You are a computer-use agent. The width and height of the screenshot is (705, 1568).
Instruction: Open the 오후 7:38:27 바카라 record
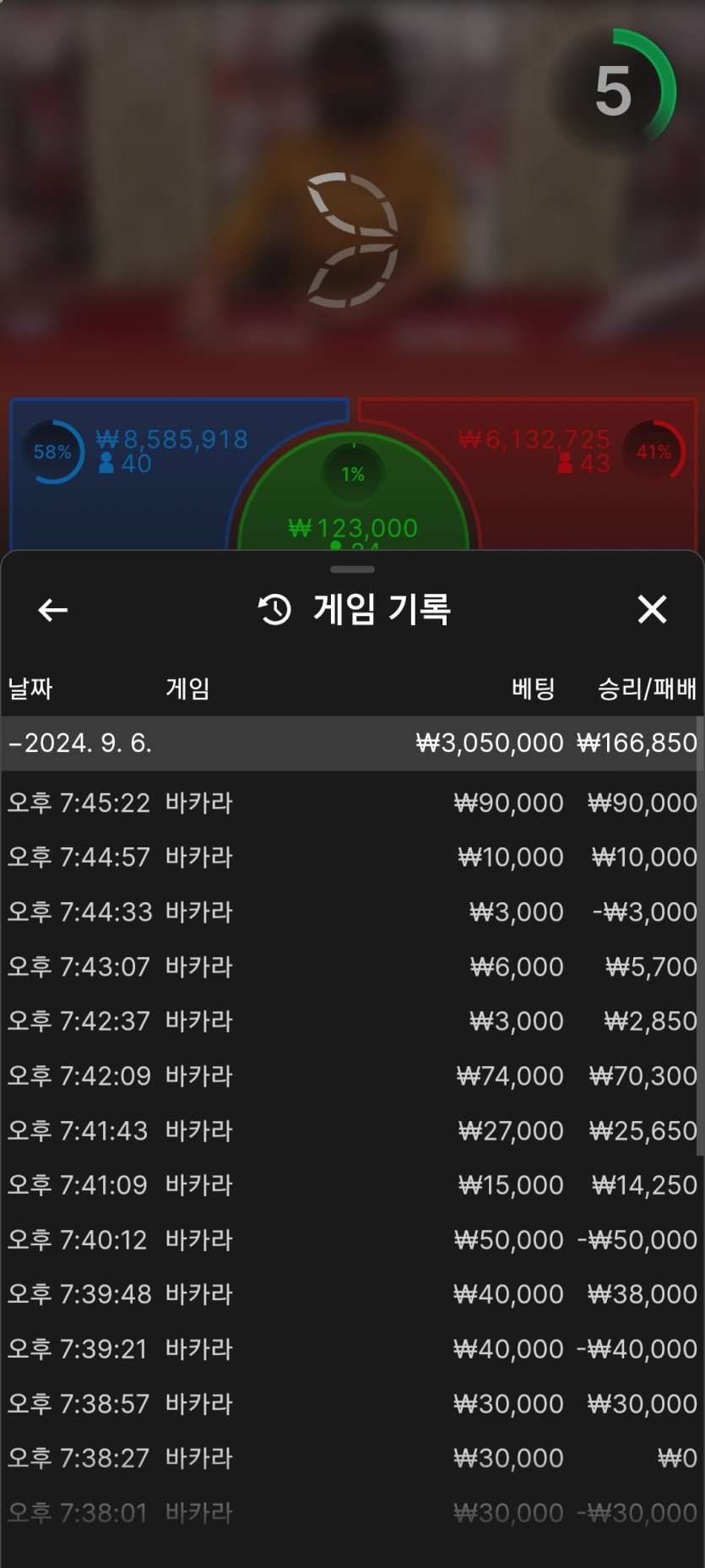coord(352,1458)
